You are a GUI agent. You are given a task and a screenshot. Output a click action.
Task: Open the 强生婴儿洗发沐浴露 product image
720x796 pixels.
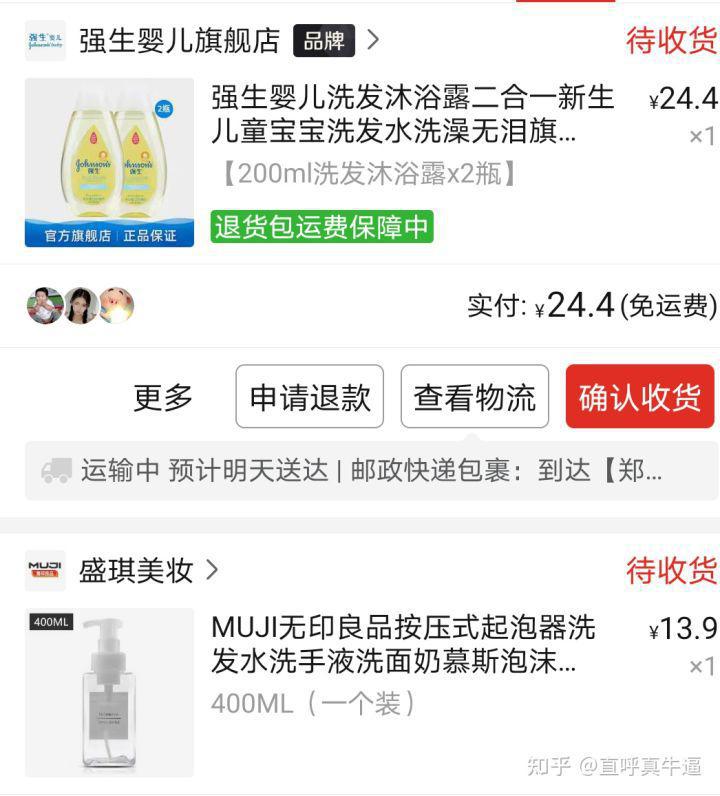click(x=109, y=162)
